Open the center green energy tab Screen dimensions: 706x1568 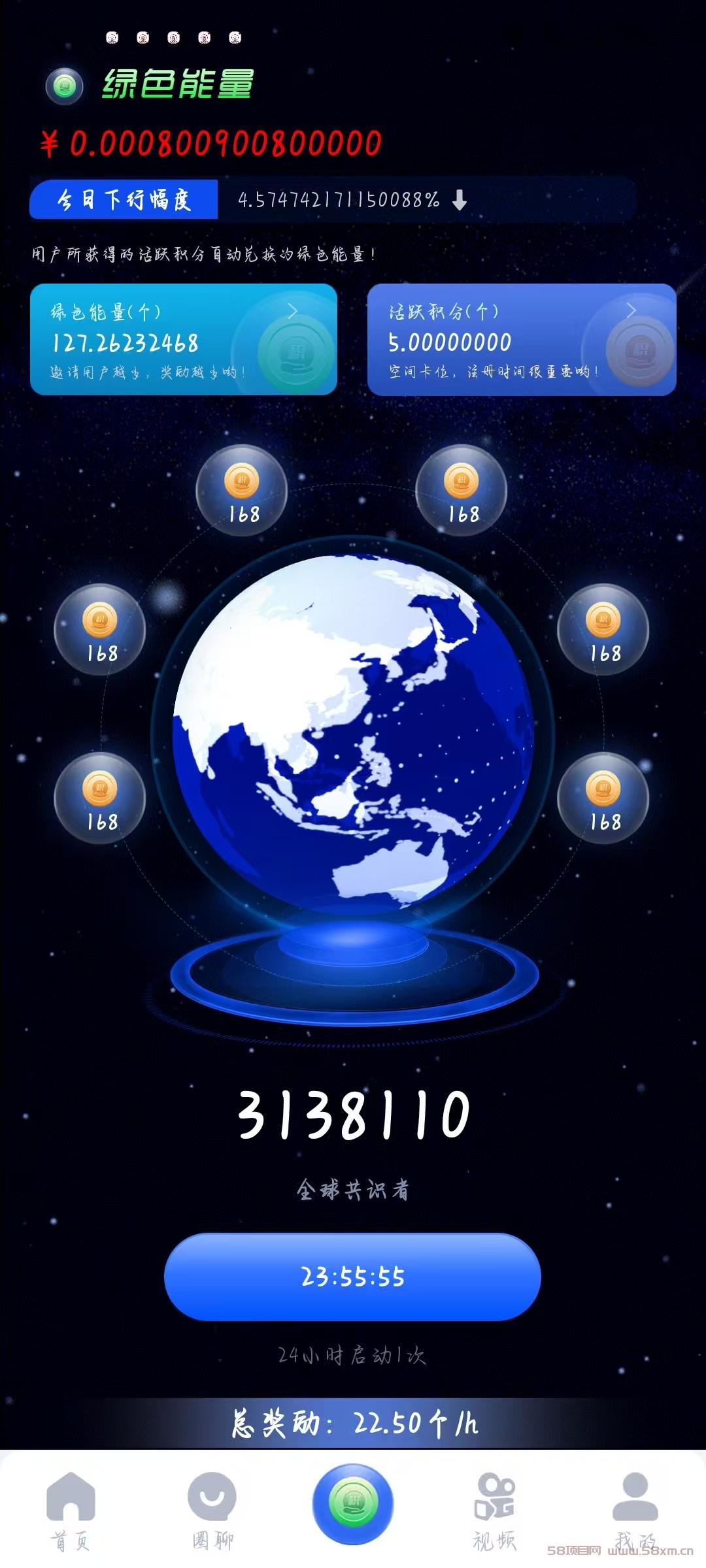[x=353, y=1503]
